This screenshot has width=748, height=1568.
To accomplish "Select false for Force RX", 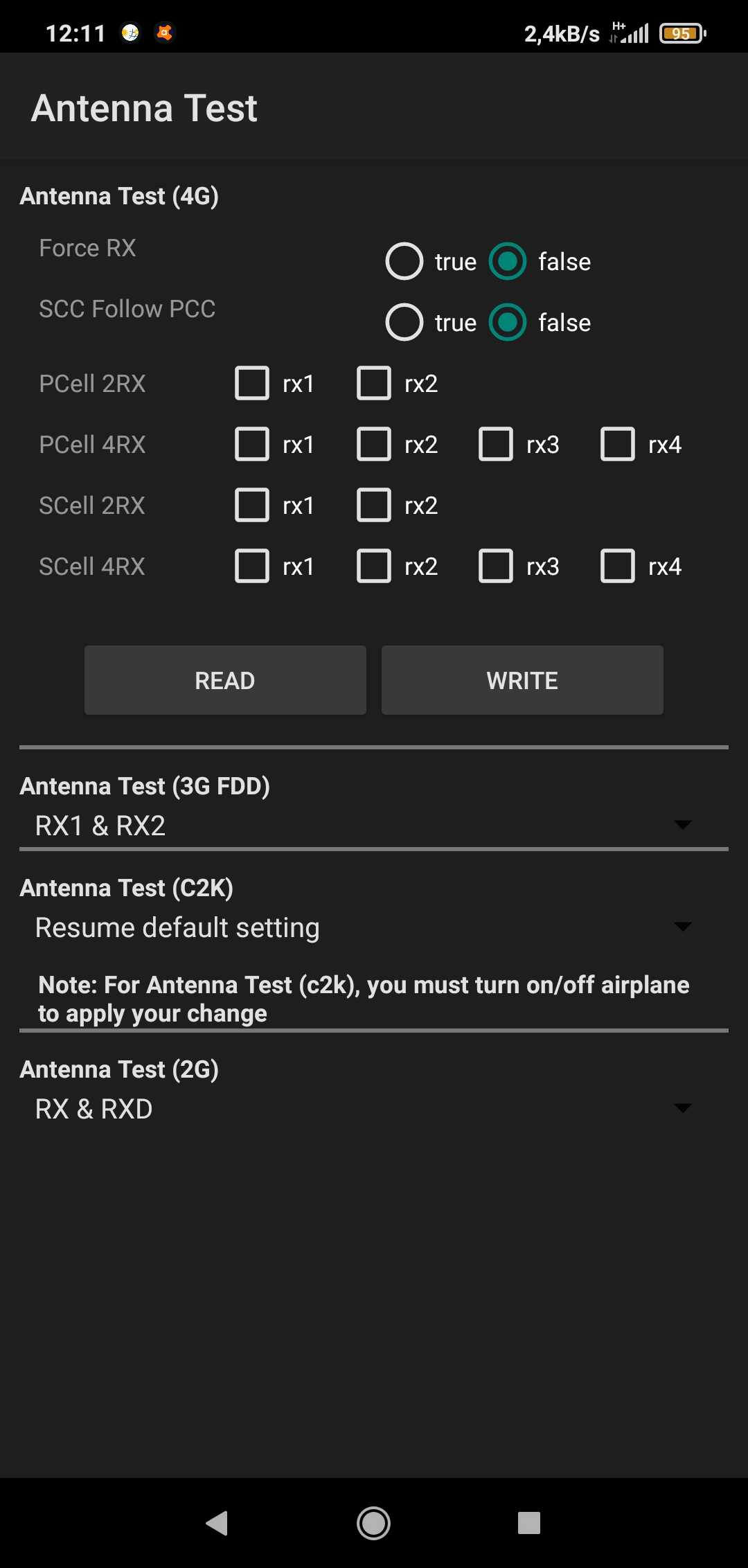I will (508, 262).
